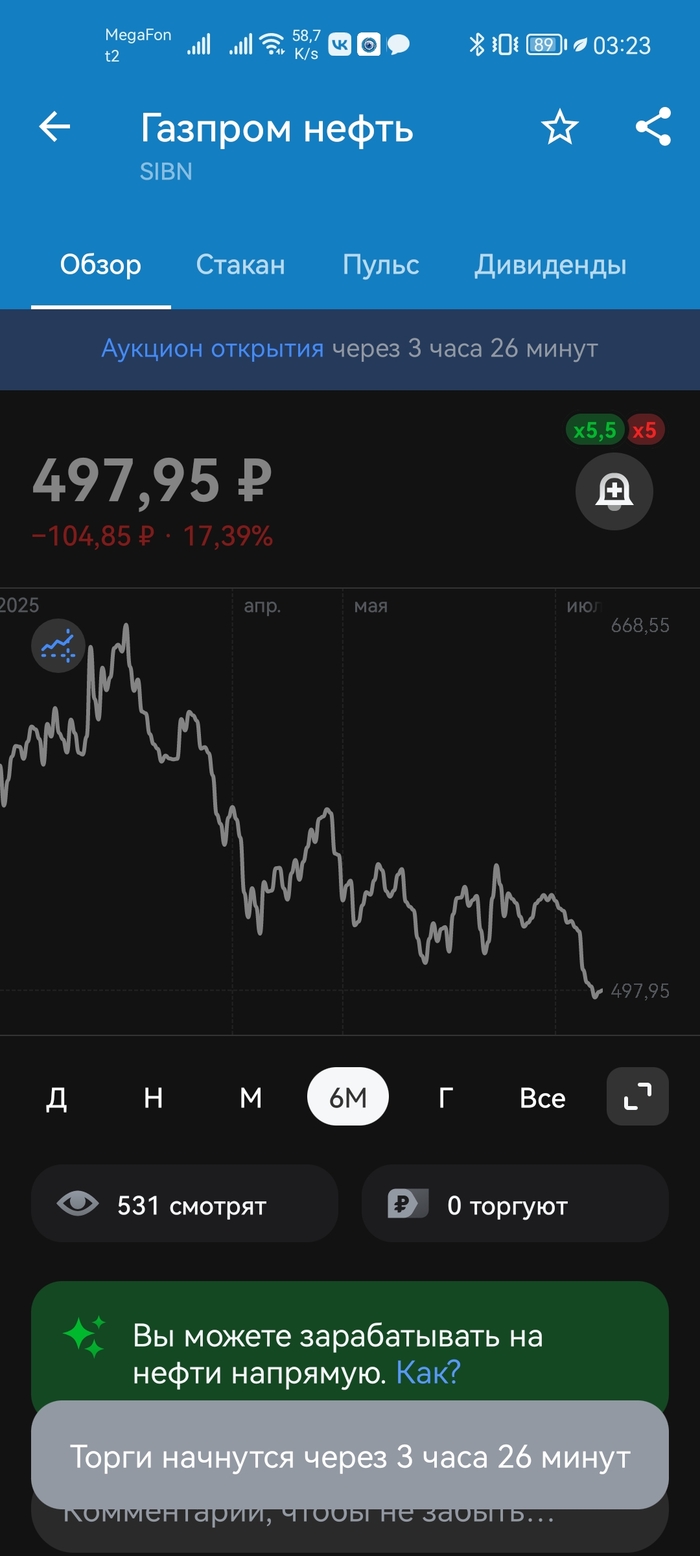Toggle the chart indicators icon
Image resolution: width=700 pixels, height=1556 pixels.
[58, 645]
